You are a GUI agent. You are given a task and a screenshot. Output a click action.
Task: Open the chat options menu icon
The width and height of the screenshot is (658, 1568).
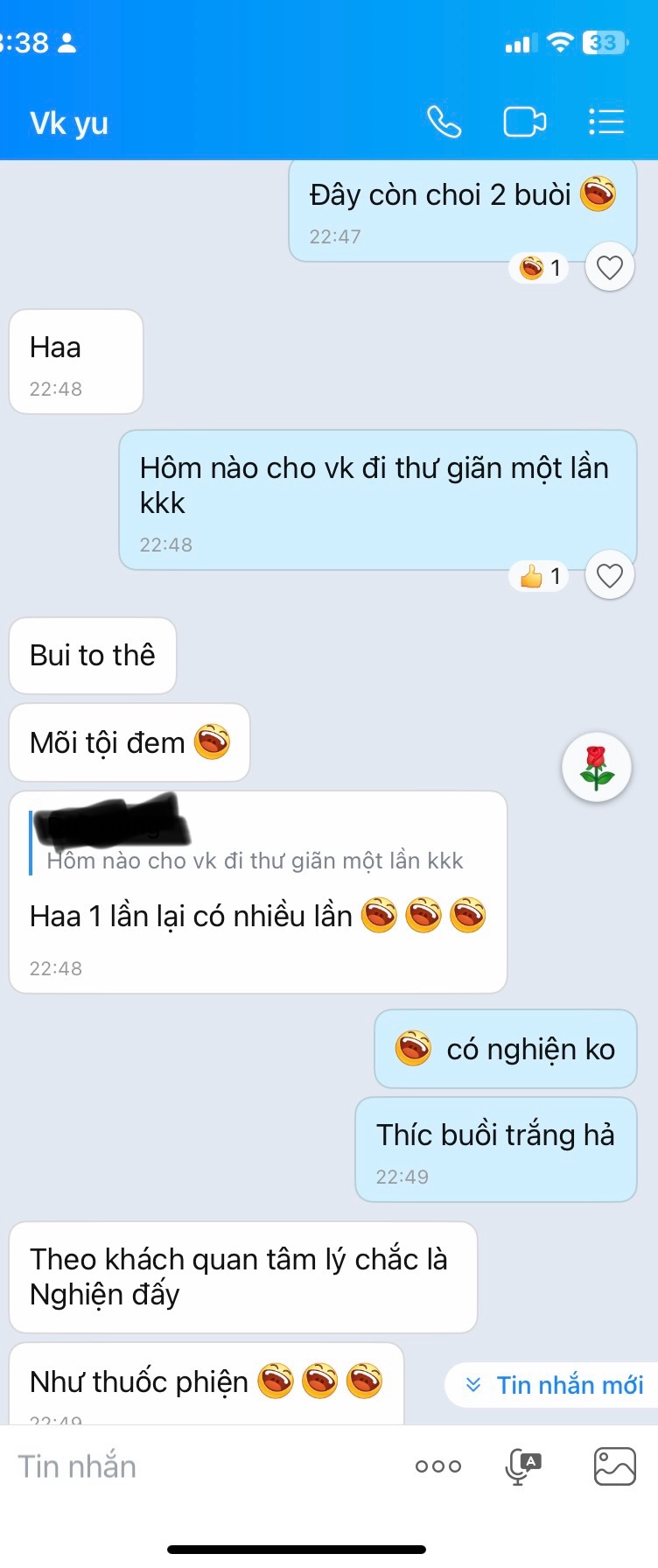tap(605, 123)
